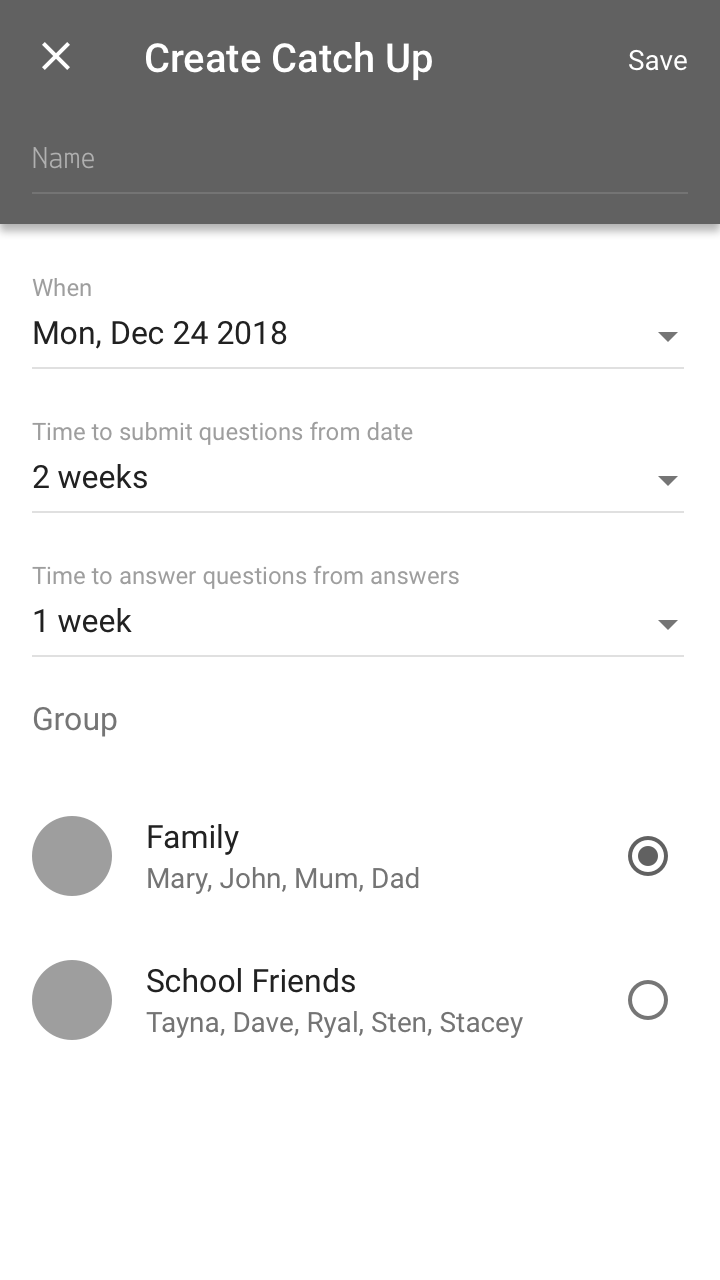The height and width of the screenshot is (1280, 720).
Task: Choose the School Friends group
Action: [647, 1000]
